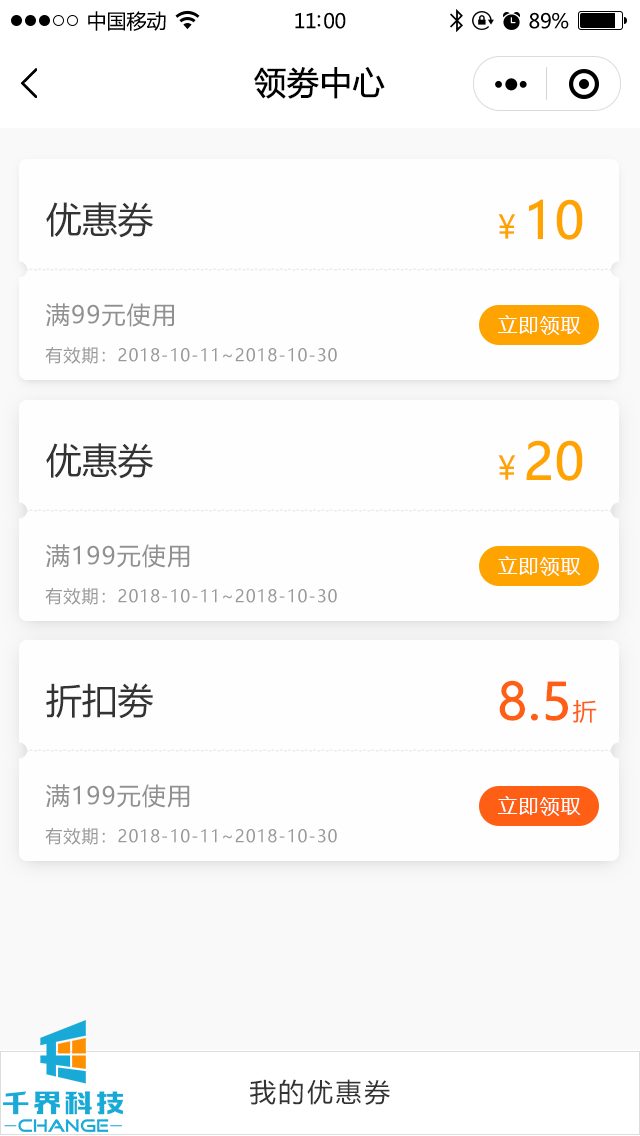The image size is (640, 1136).
Task: Claim the ¥10 coupon with 立即领取
Action: [539, 325]
